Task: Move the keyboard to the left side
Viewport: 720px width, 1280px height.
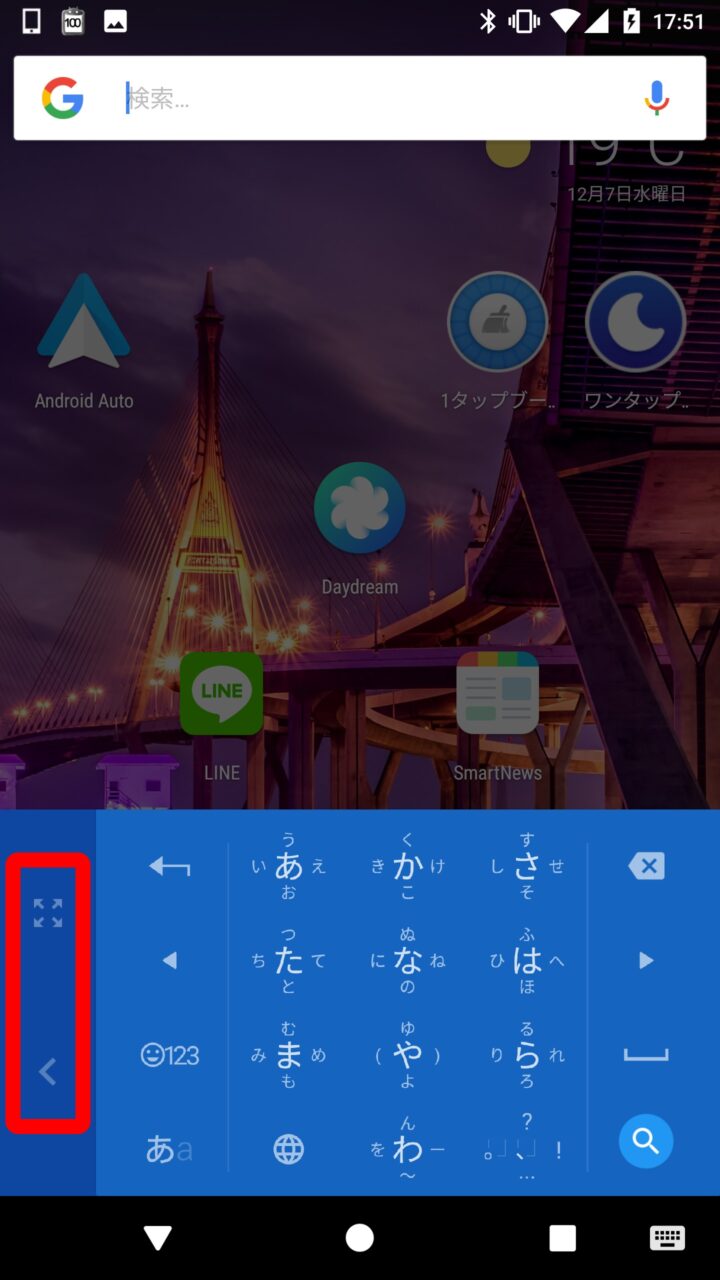Action: (x=47, y=1073)
